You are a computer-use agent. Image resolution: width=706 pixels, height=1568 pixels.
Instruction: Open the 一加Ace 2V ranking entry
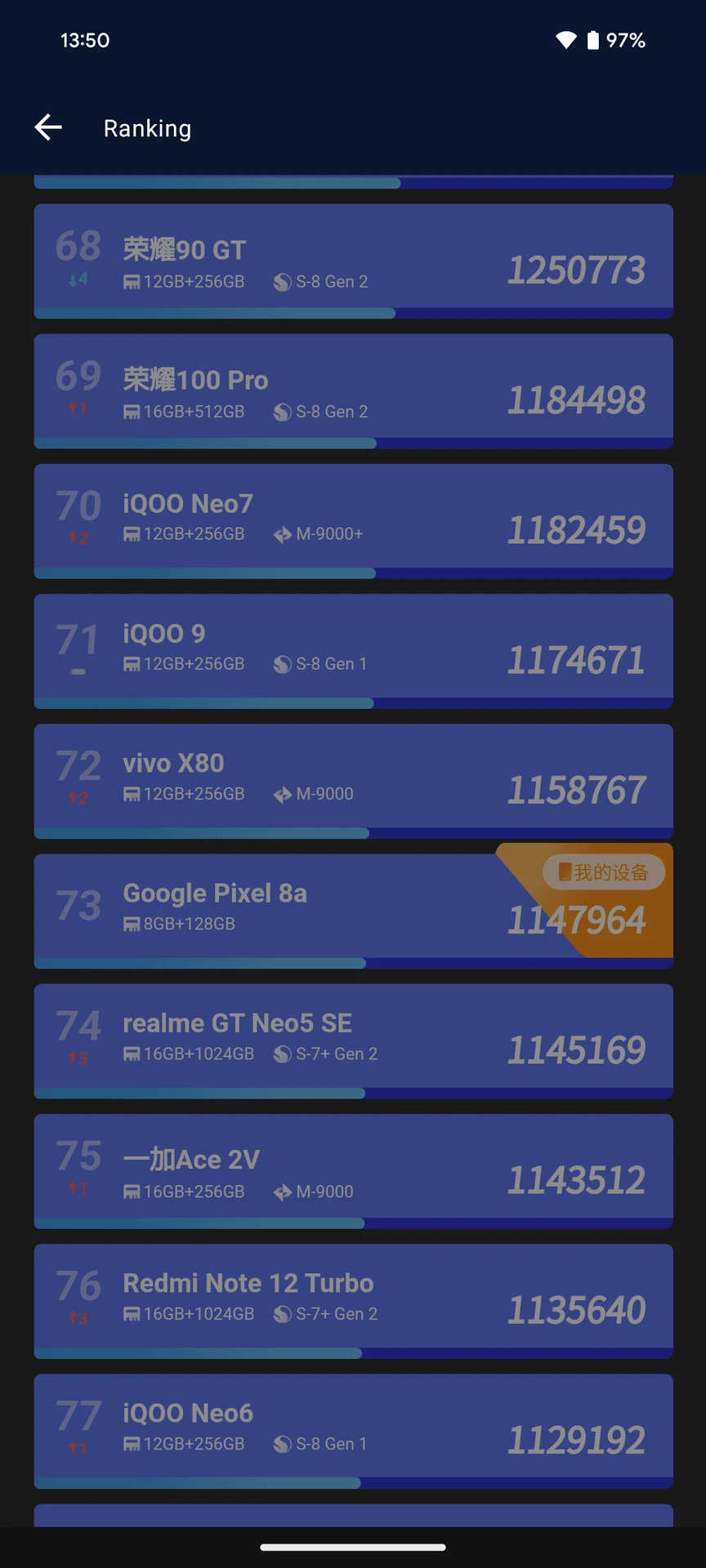click(x=353, y=1169)
